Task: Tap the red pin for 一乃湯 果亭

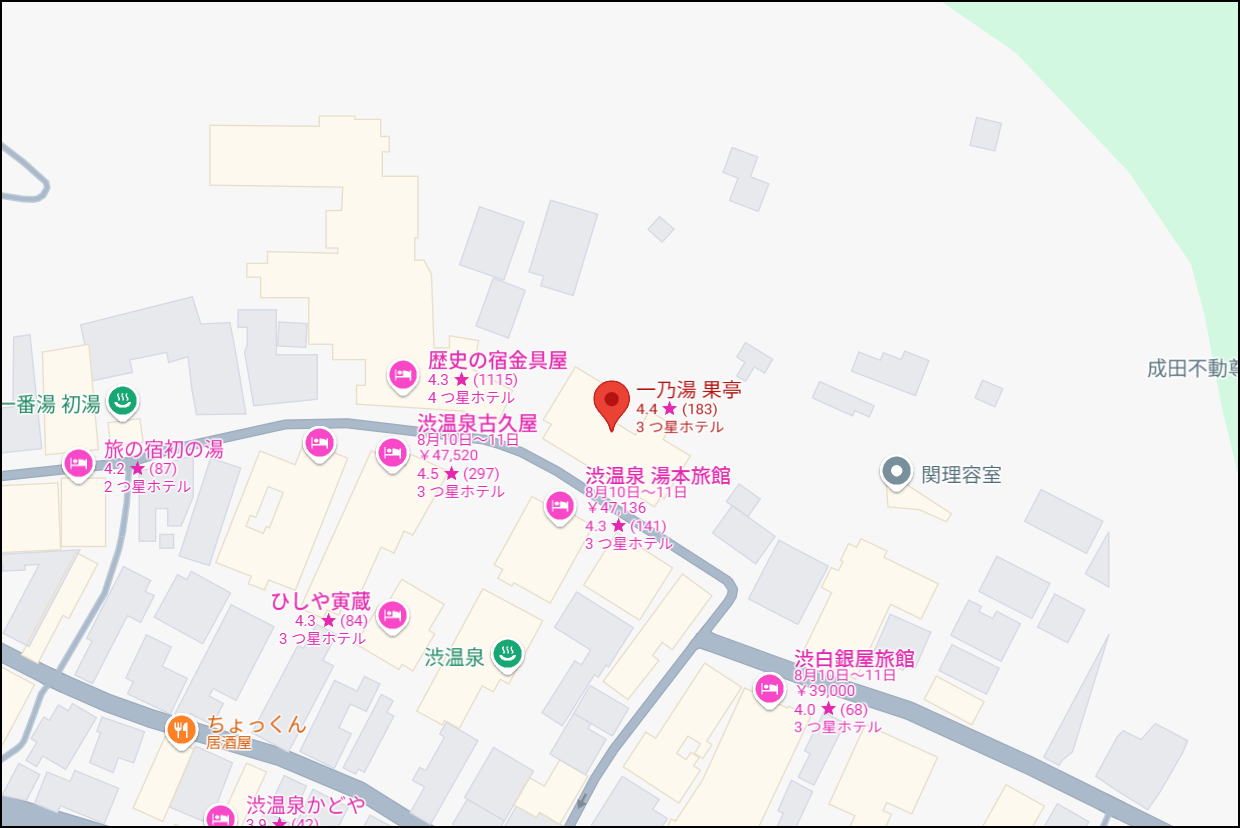Action: point(612,402)
